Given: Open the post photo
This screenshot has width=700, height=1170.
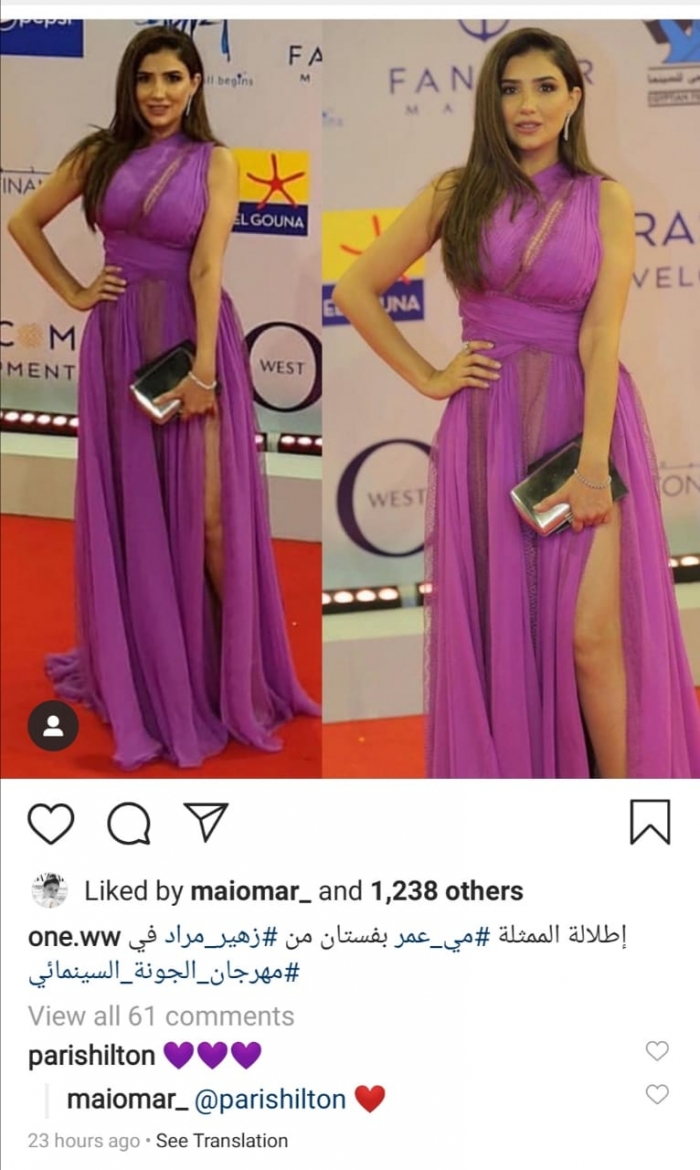Looking at the screenshot, I should (350, 400).
